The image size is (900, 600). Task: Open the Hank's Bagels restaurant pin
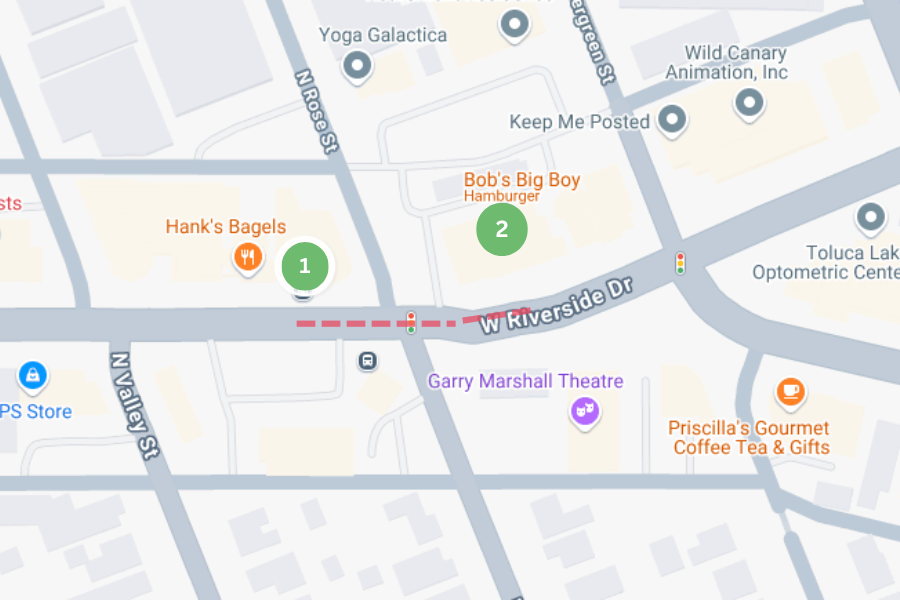(248, 259)
